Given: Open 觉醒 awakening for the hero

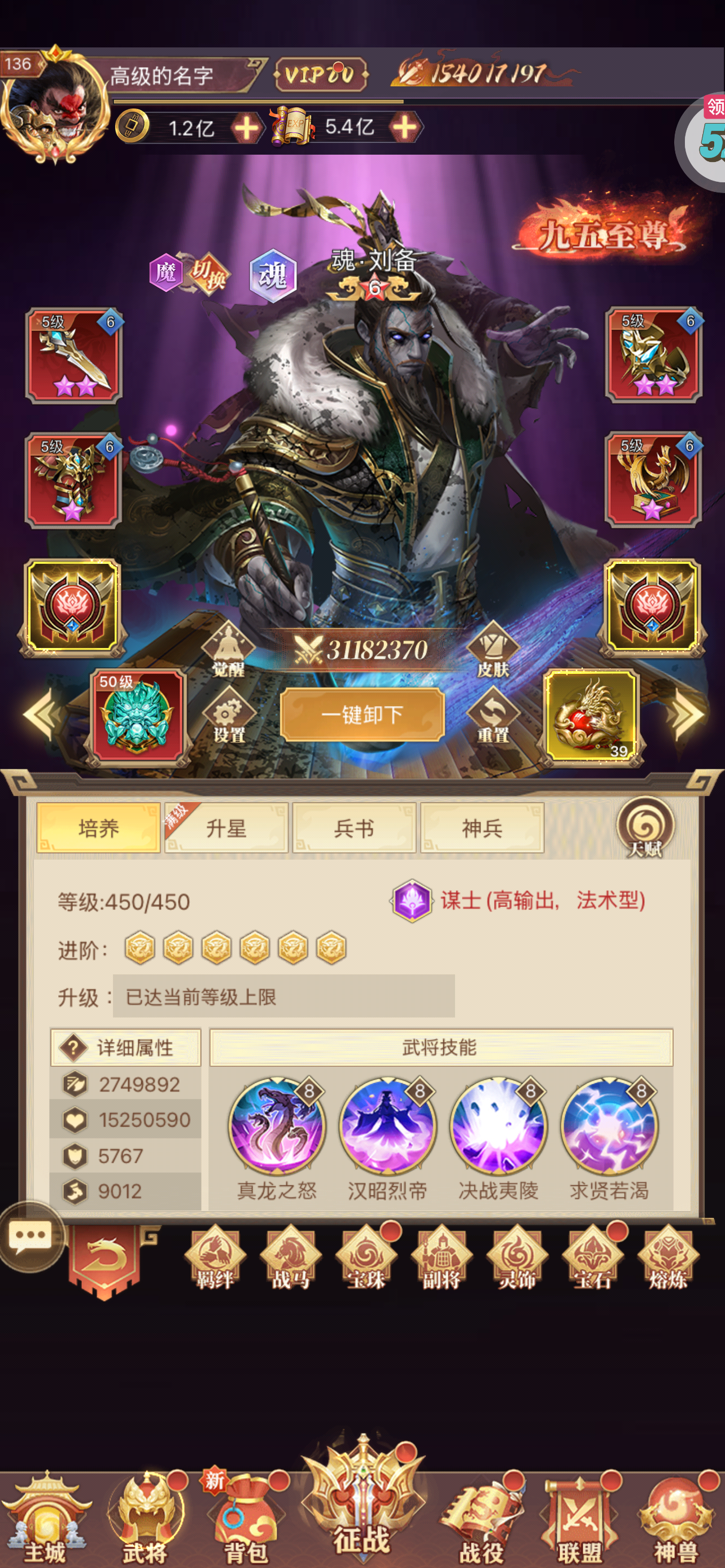Looking at the screenshot, I should (228, 650).
